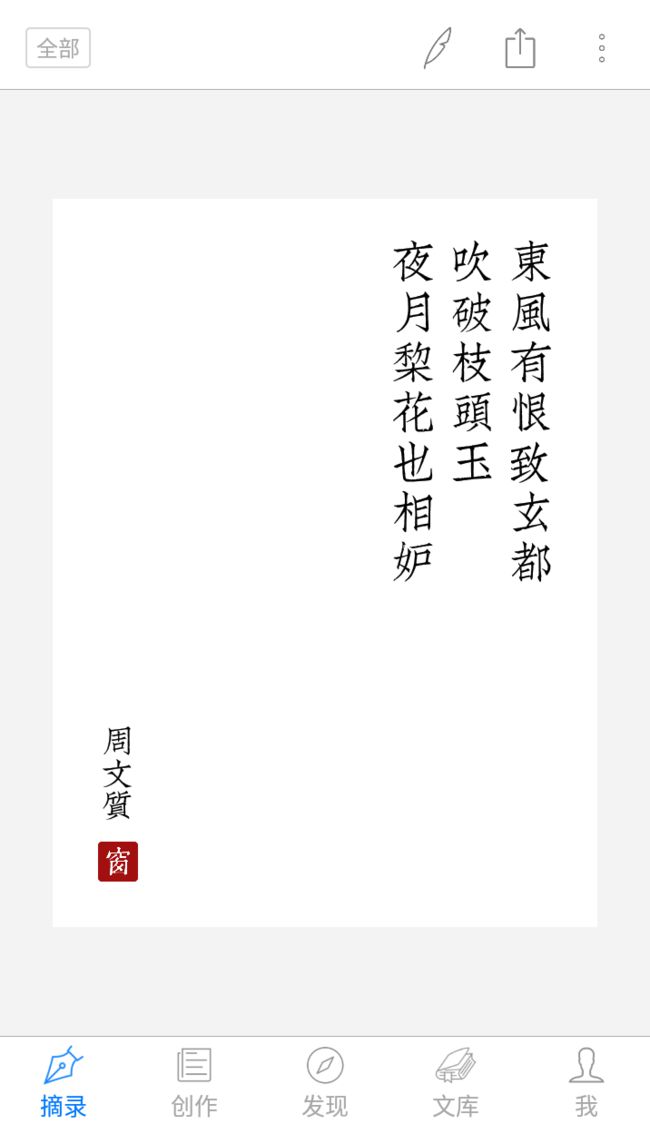650x1124 pixels.
Task: Go to the 发现 tab
Action: coord(325,1082)
